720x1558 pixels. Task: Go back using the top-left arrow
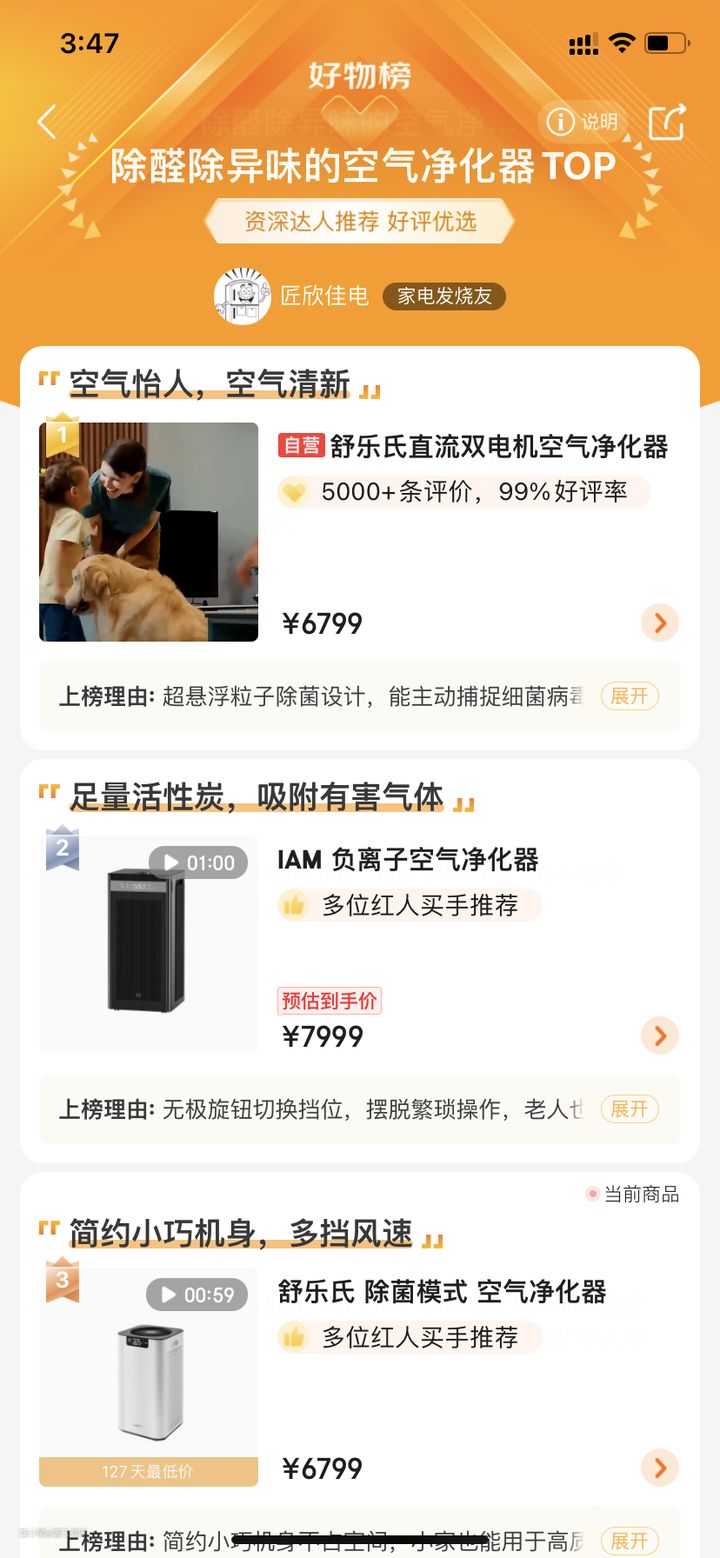tap(47, 122)
